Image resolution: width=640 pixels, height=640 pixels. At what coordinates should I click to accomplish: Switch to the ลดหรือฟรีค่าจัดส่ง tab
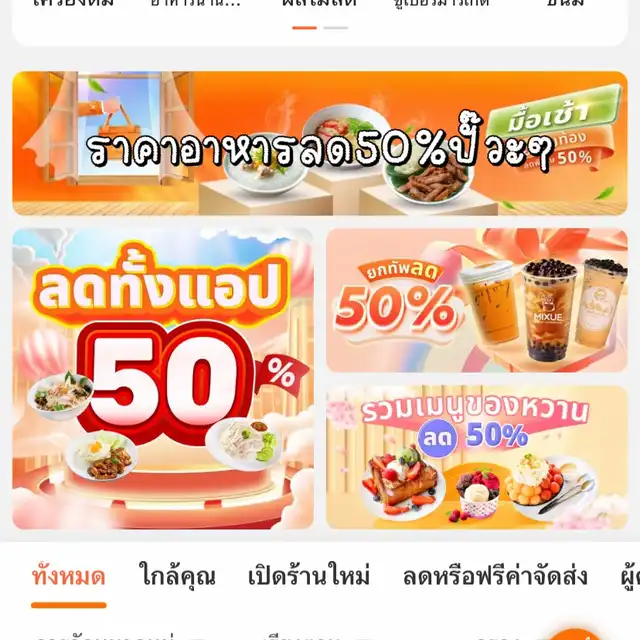pos(495,576)
